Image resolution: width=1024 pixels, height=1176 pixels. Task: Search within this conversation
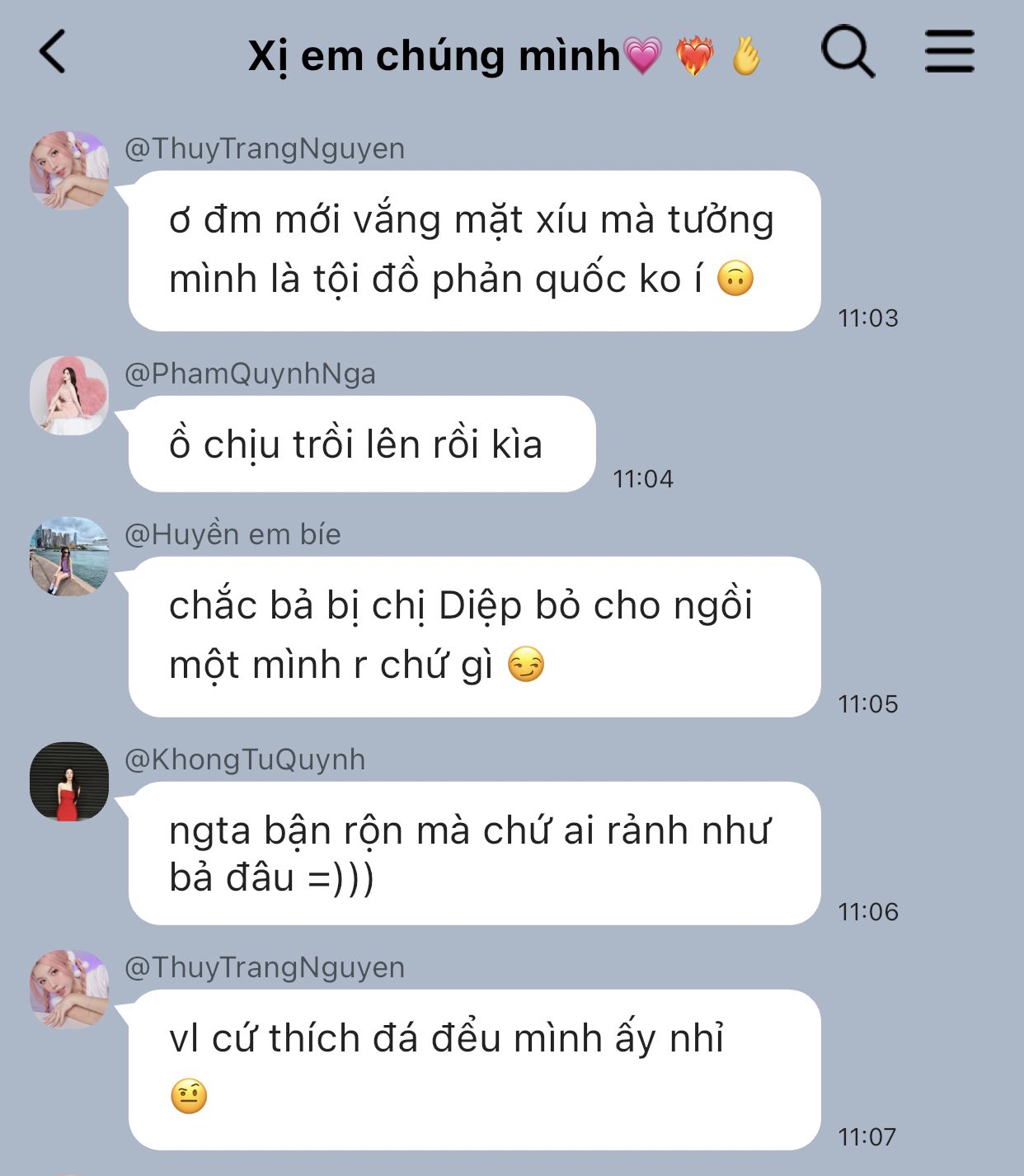coord(848,52)
